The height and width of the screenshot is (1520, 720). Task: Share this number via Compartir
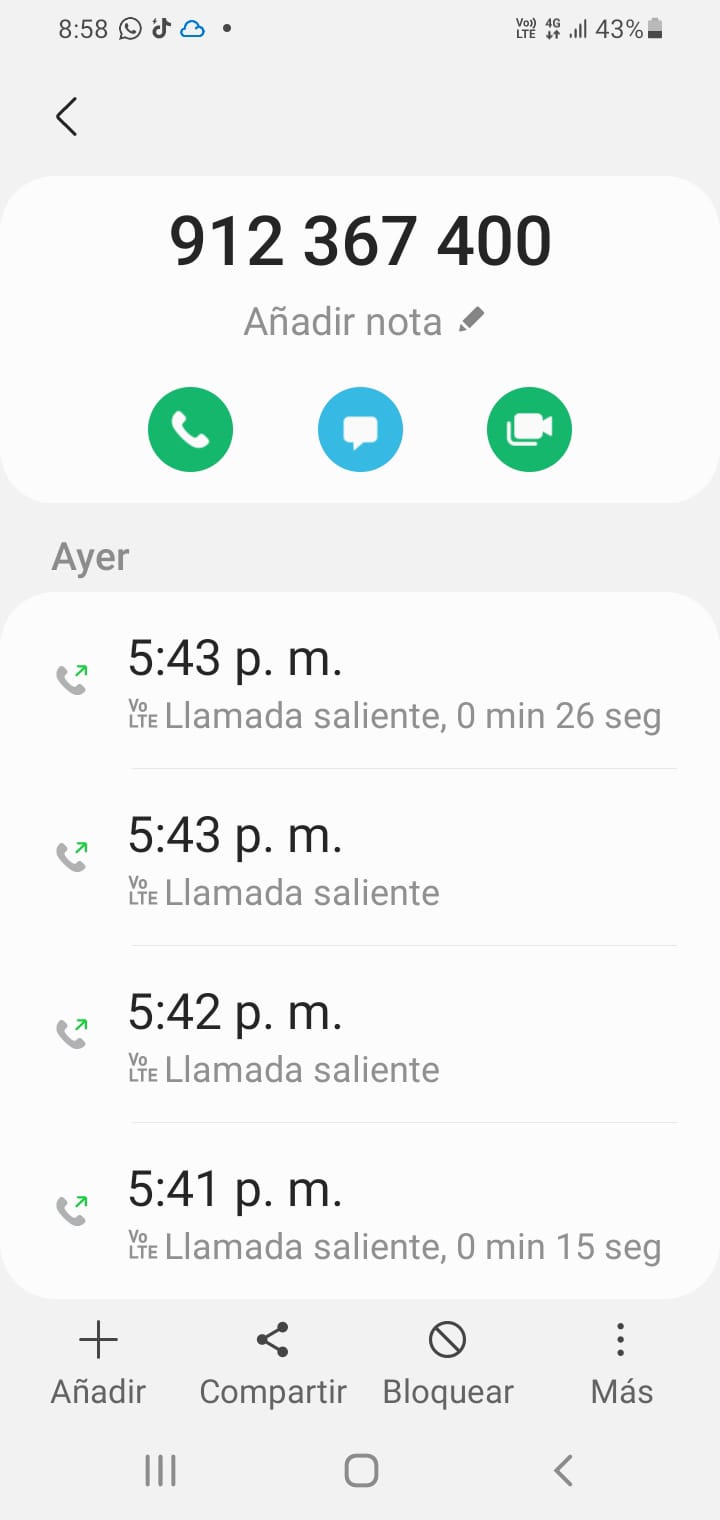pos(273,1364)
